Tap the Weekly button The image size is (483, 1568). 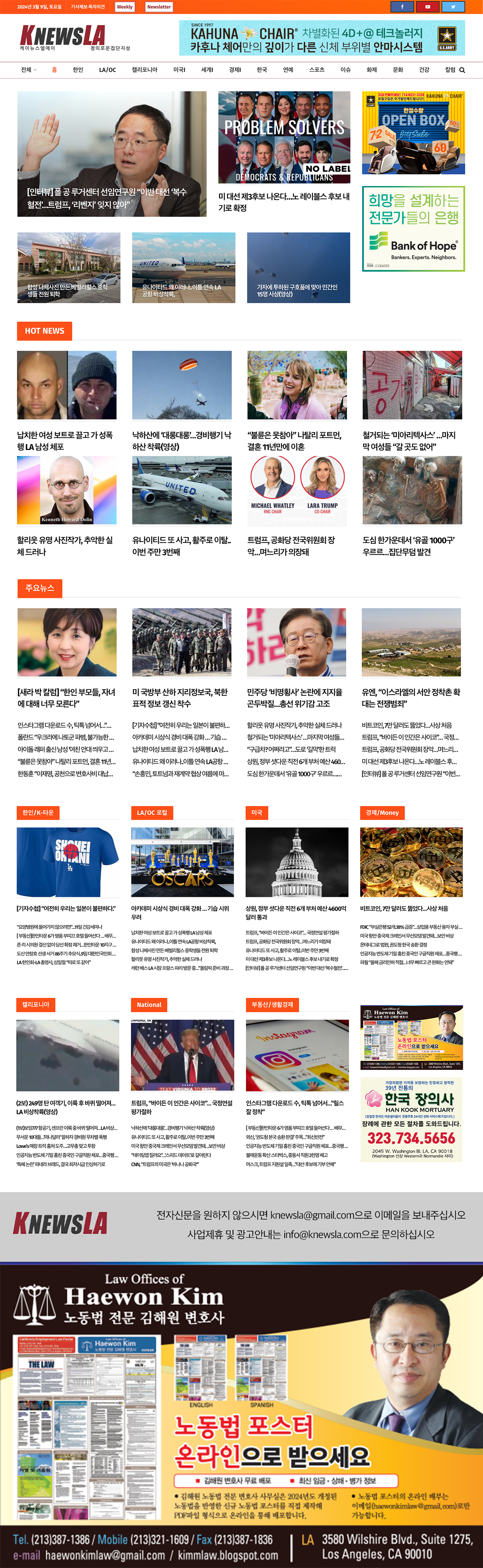[125, 7]
